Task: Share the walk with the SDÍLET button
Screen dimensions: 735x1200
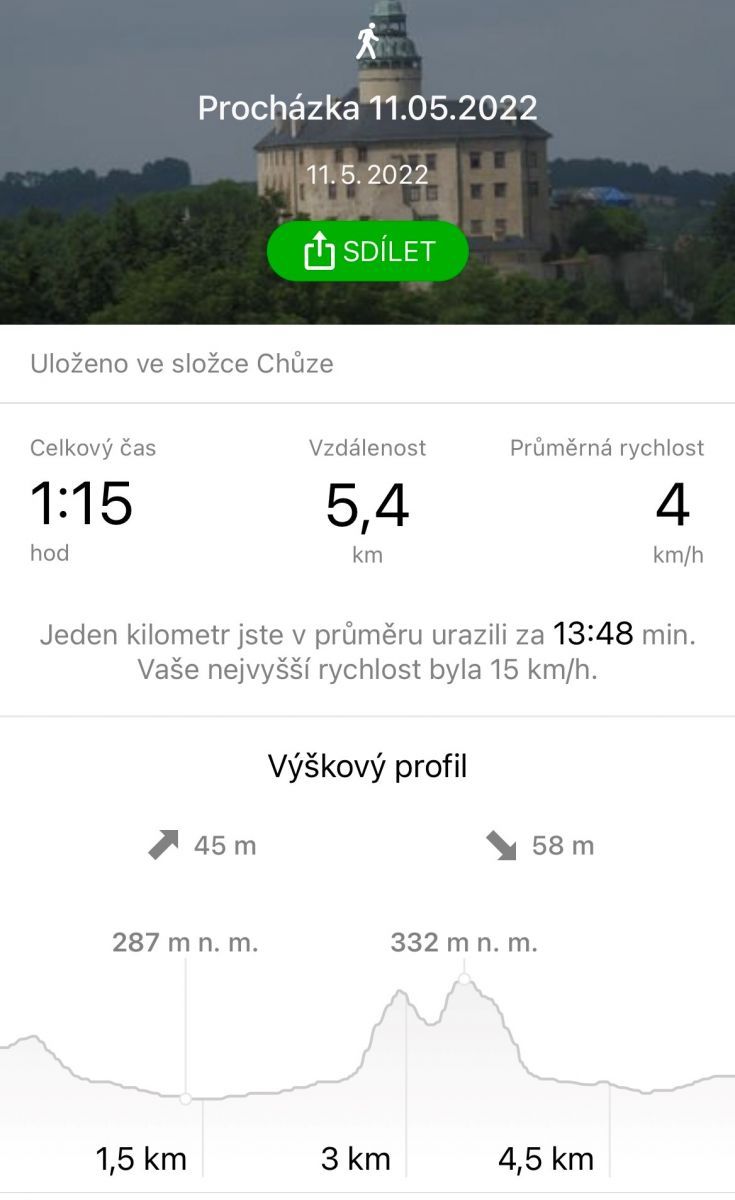Action: (x=368, y=252)
